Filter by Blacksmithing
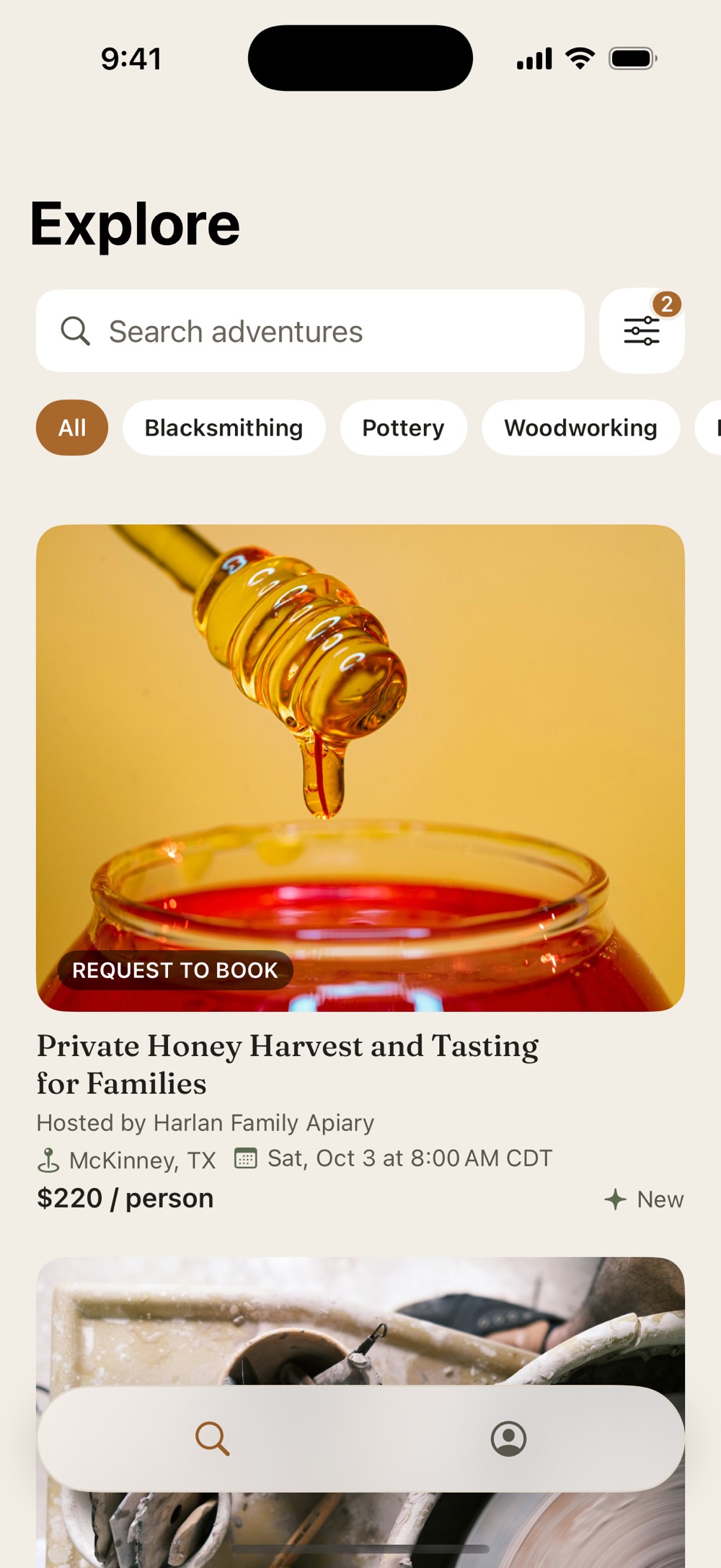721x1568 pixels. (224, 428)
